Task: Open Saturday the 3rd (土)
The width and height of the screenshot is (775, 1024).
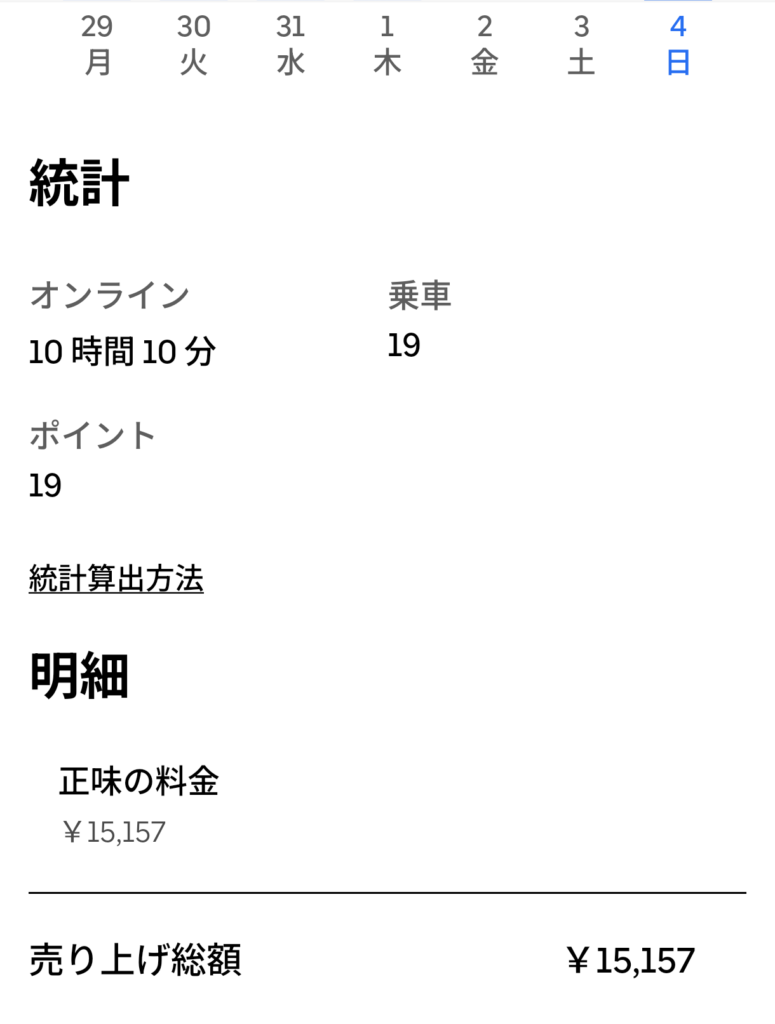Action: point(581,45)
